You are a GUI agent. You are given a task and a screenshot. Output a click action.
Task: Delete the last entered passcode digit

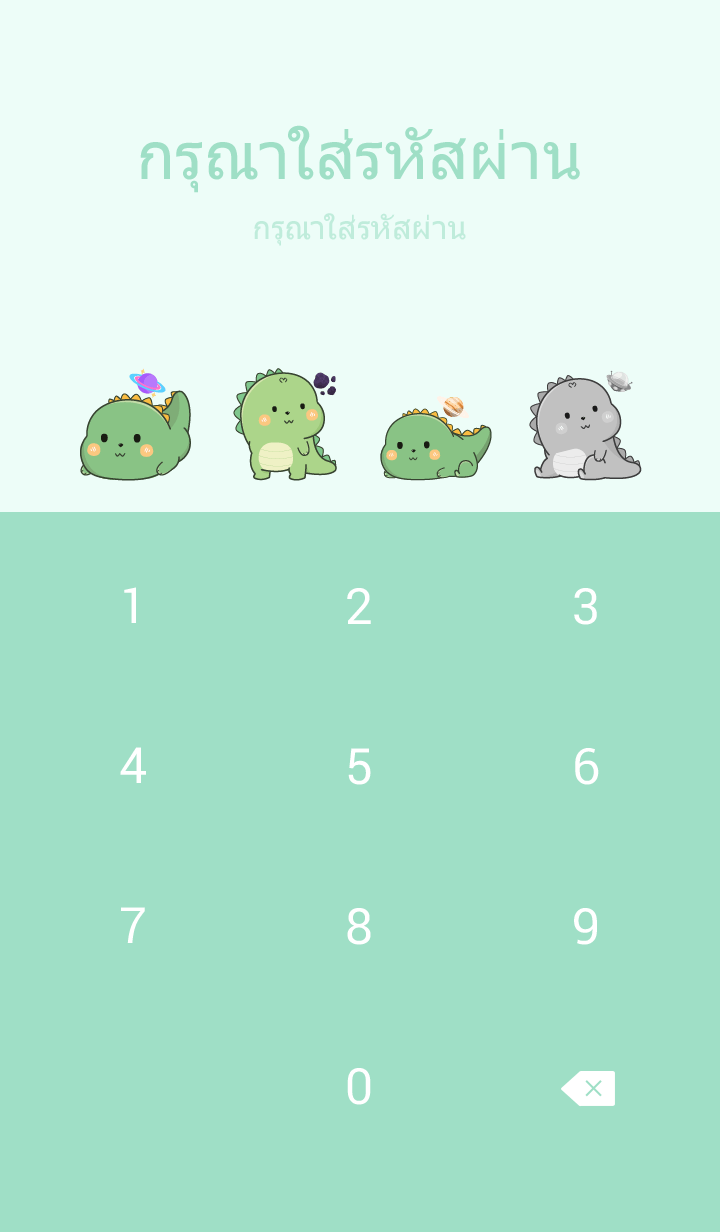coord(588,1088)
